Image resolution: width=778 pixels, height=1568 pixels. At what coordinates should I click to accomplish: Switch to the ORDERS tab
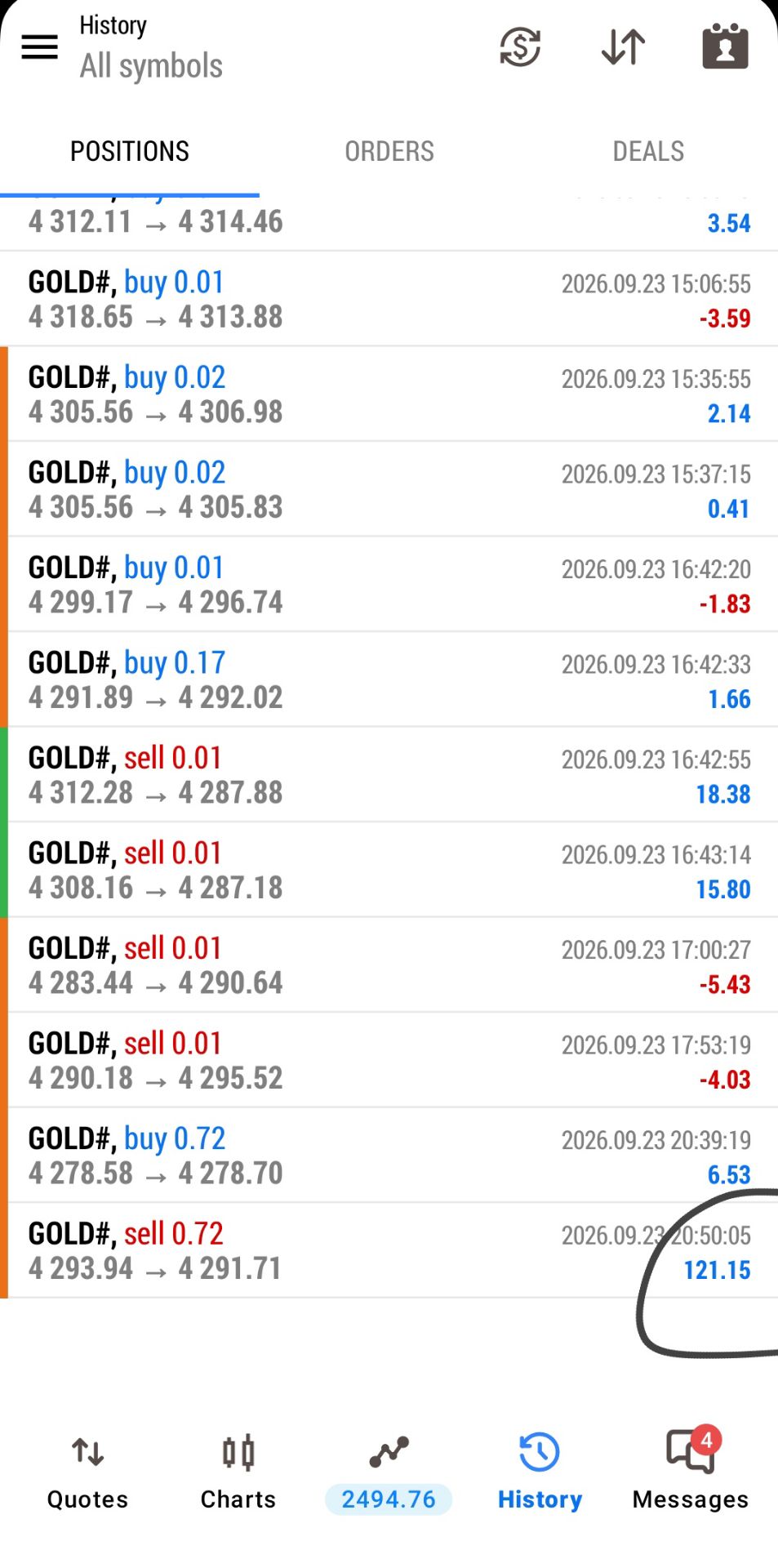[x=389, y=151]
